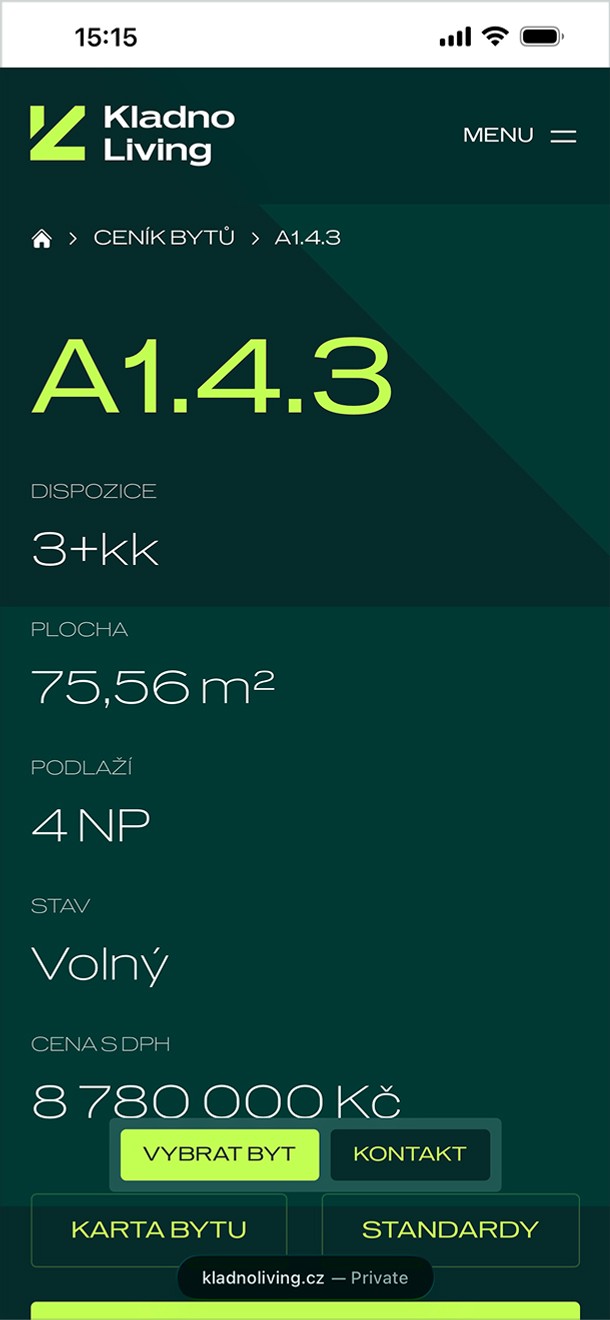This screenshot has height=1320, width=610.
Task: Open the KONTAKT button
Action: pyautogui.click(x=410, y=1154)
